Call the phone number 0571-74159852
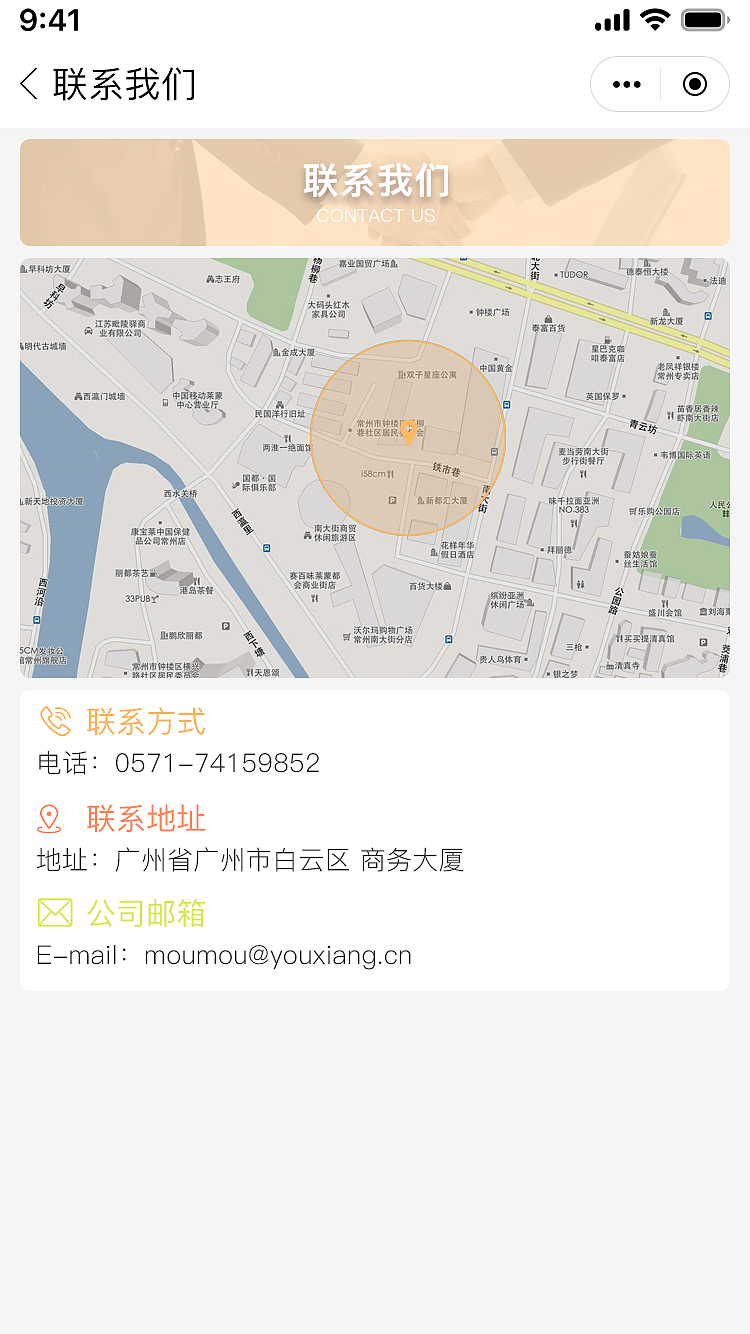This screenshot has width=750, height=1334. [217, 763]
